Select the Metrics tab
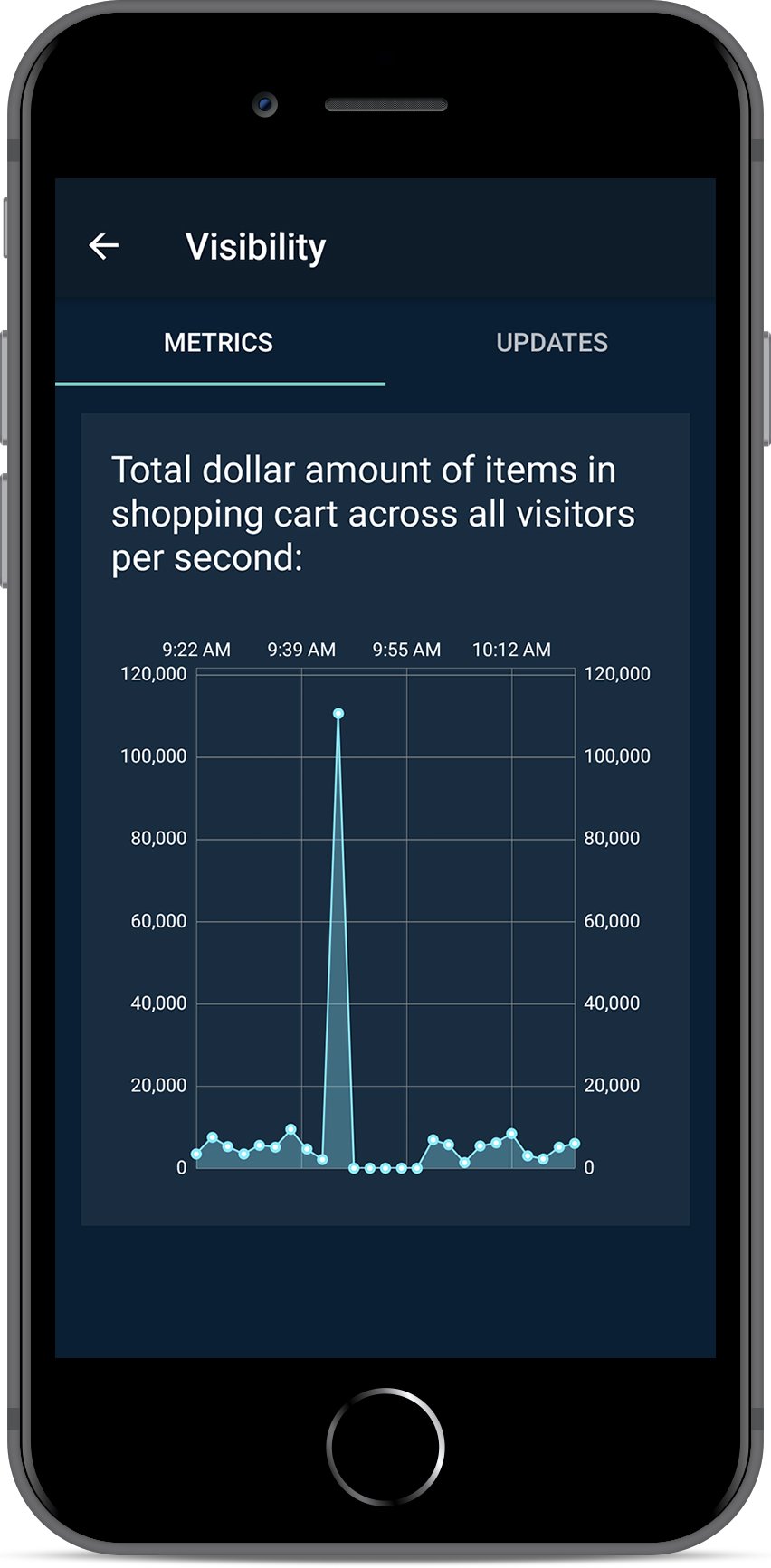The height and width of the screenshot is (1568, 771). coord(218,343)
